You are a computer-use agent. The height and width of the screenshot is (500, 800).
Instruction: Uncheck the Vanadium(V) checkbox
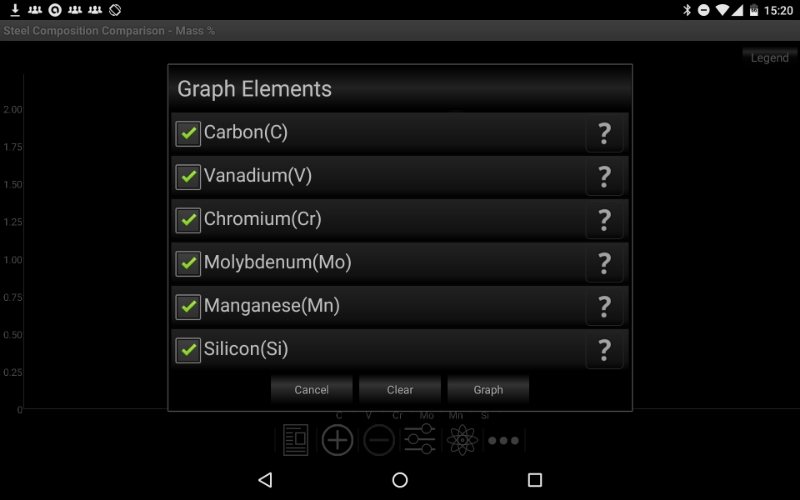(x=188, y=177)
